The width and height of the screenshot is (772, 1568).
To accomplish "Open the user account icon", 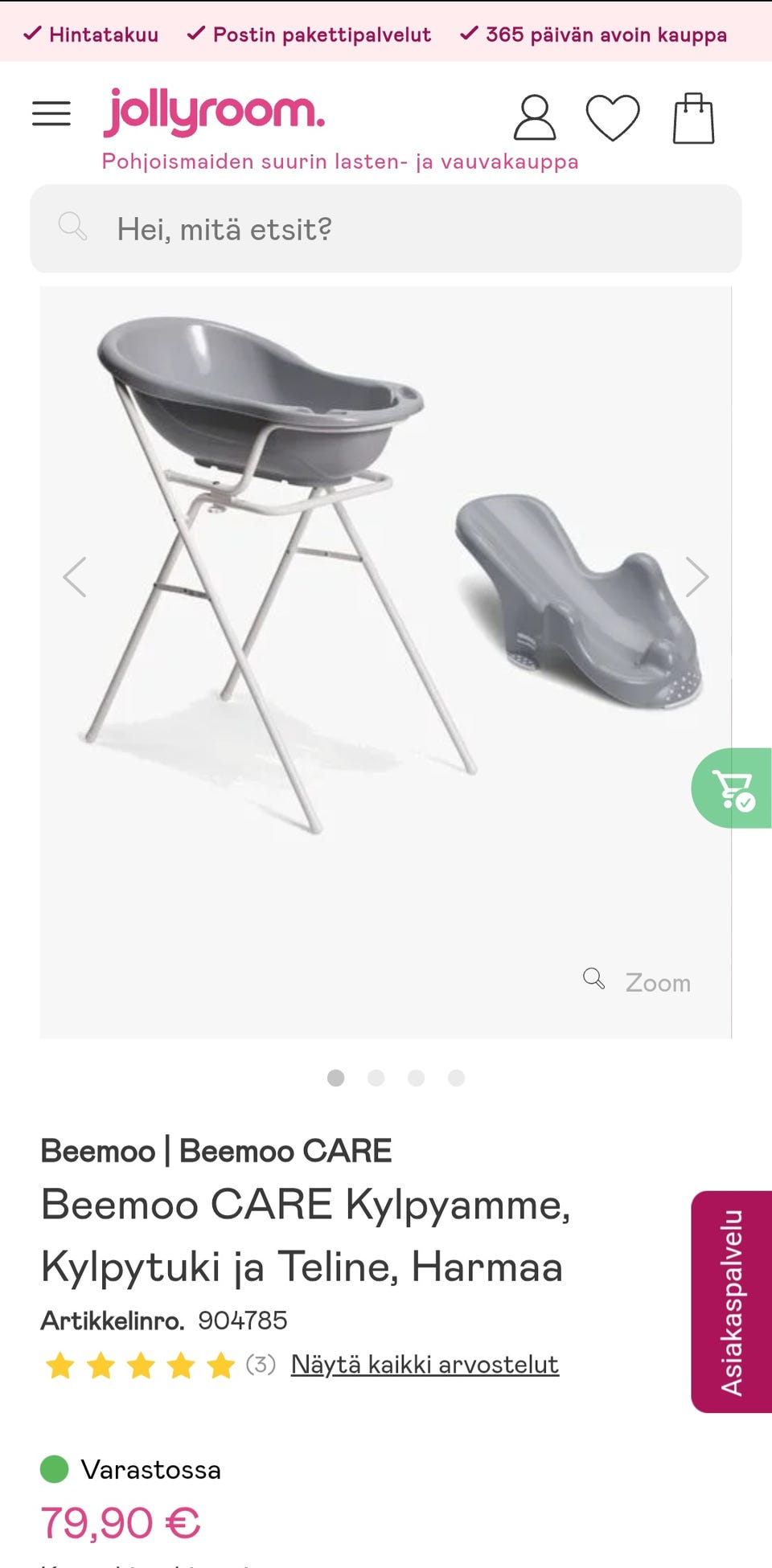I will (x=534, y=118).
